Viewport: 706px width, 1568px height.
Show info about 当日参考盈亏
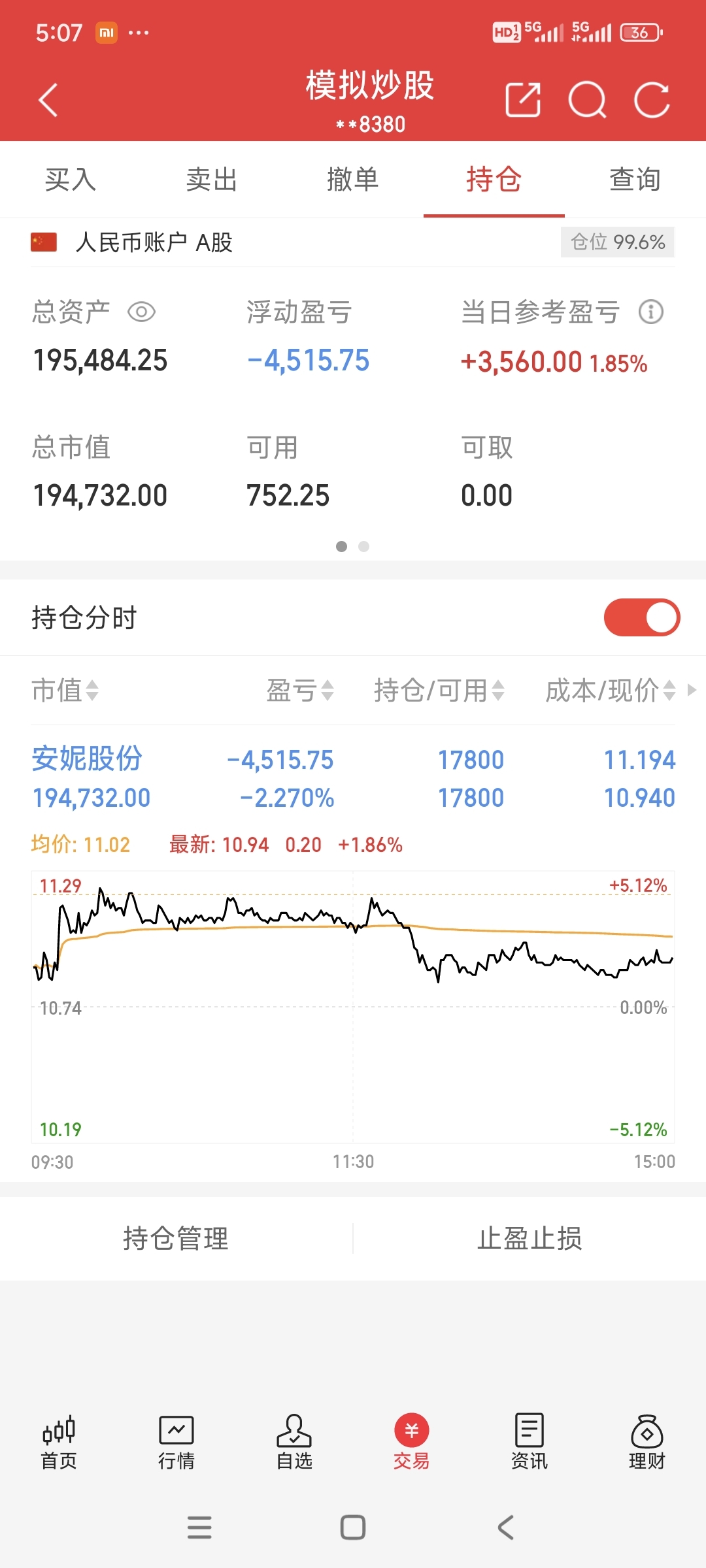click(650, 312)
